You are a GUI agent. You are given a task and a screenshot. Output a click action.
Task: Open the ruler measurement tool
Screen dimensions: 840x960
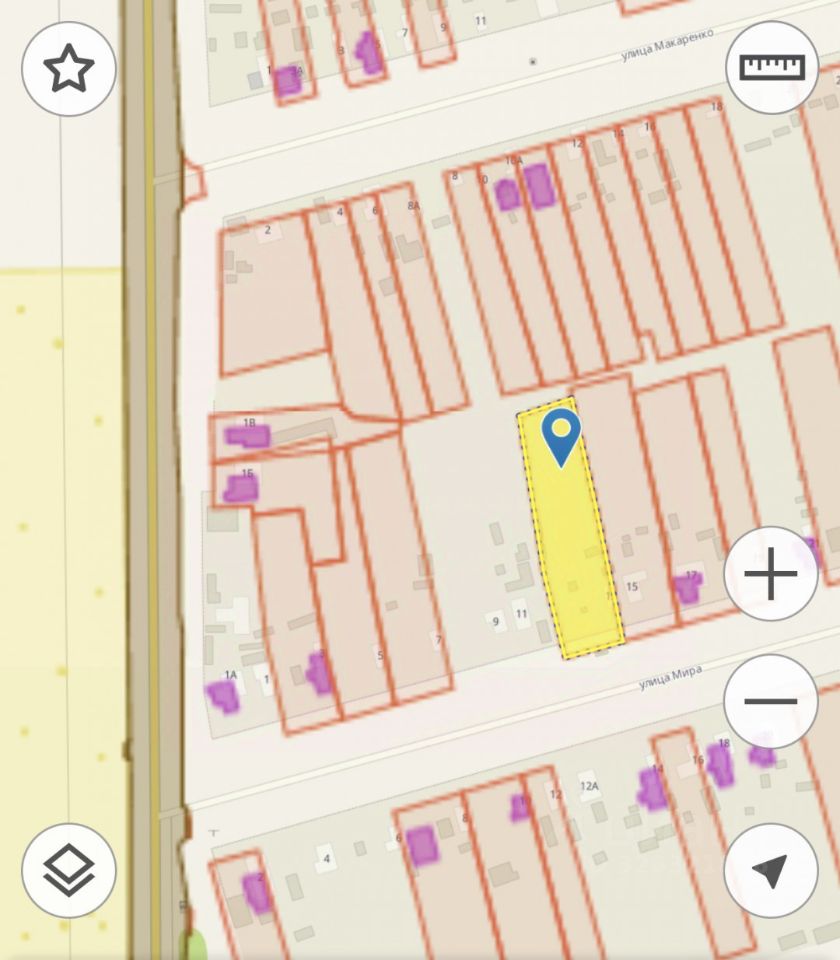771,67
